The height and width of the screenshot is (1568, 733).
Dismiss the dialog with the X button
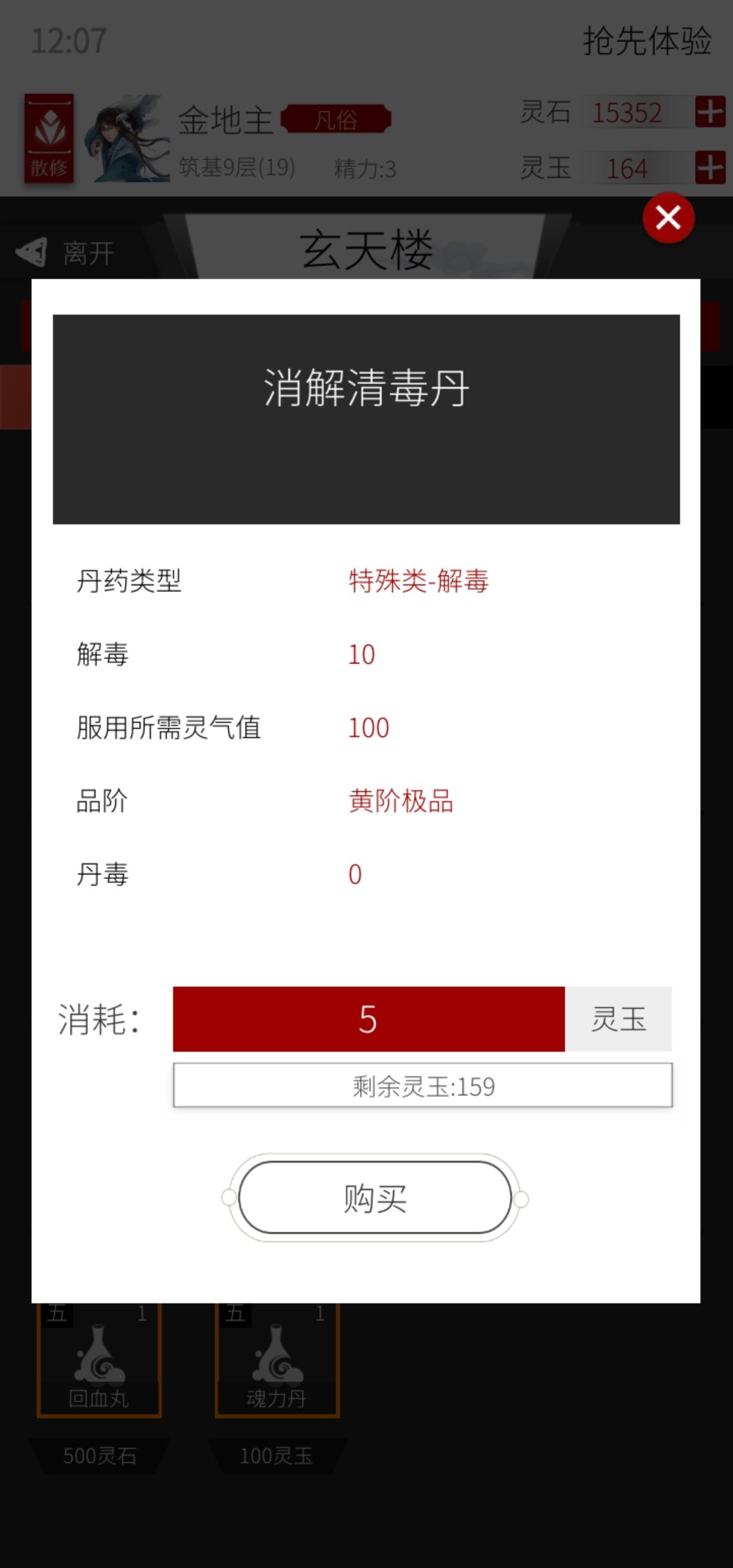click(669, 219)
